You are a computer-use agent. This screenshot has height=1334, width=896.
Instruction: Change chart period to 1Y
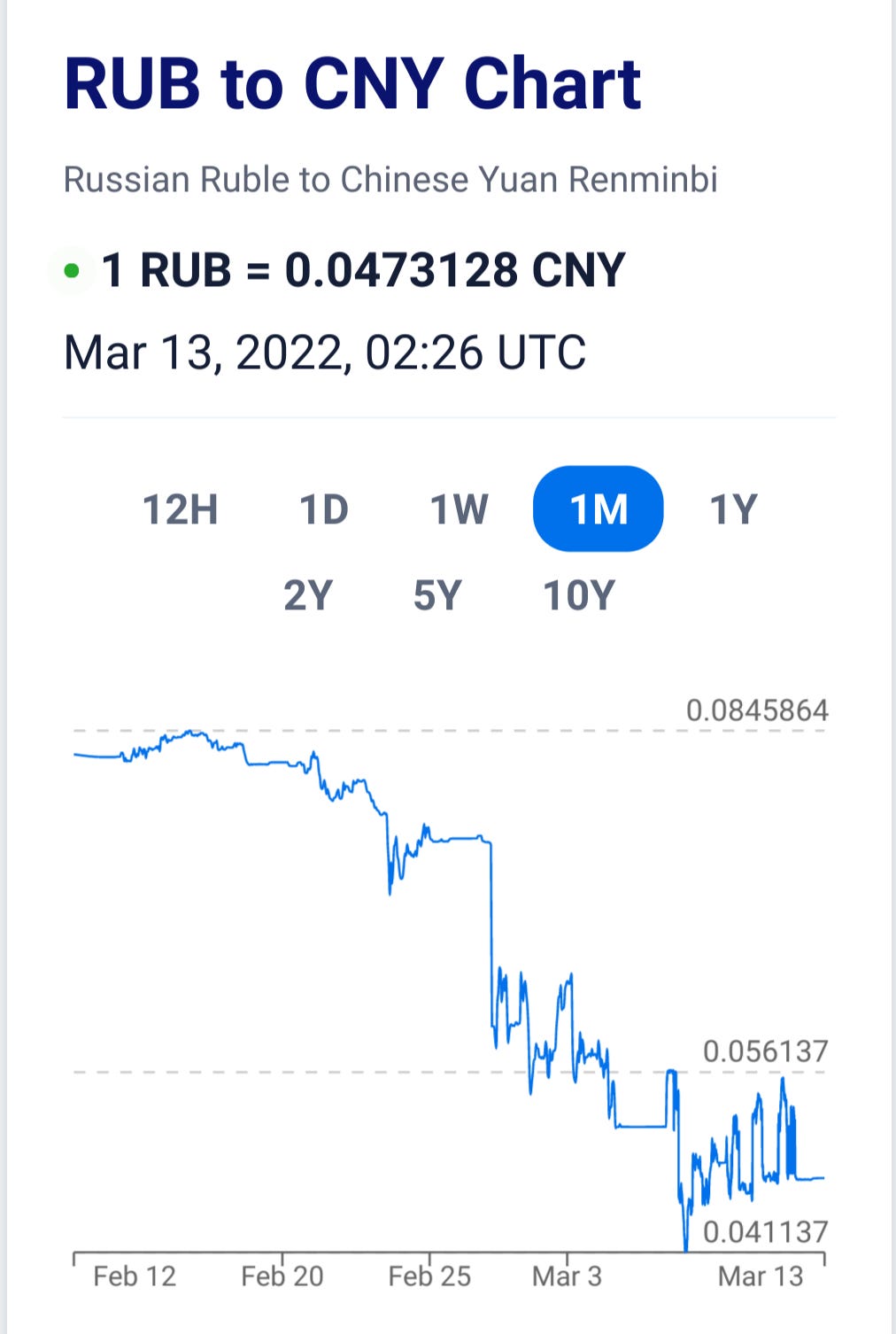pyautogui.click(x=734, y=509)
